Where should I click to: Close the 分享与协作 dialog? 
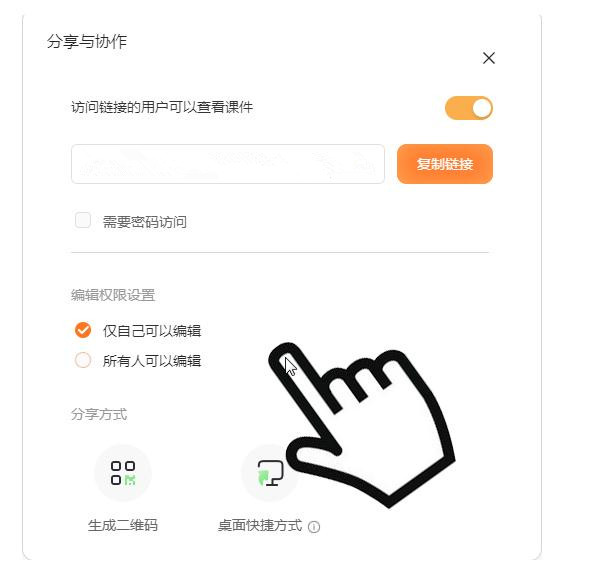[x=489, y=58]
